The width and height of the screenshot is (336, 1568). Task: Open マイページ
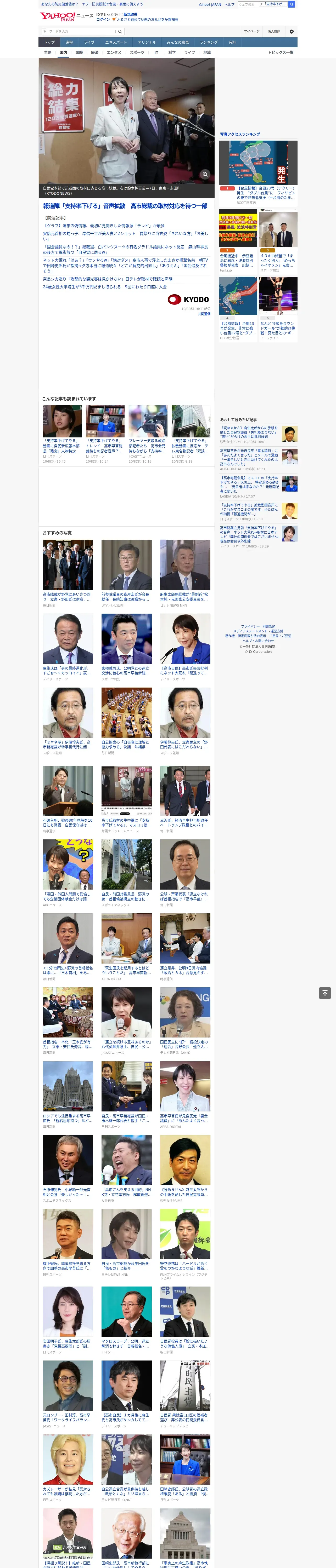pos(251,32)
